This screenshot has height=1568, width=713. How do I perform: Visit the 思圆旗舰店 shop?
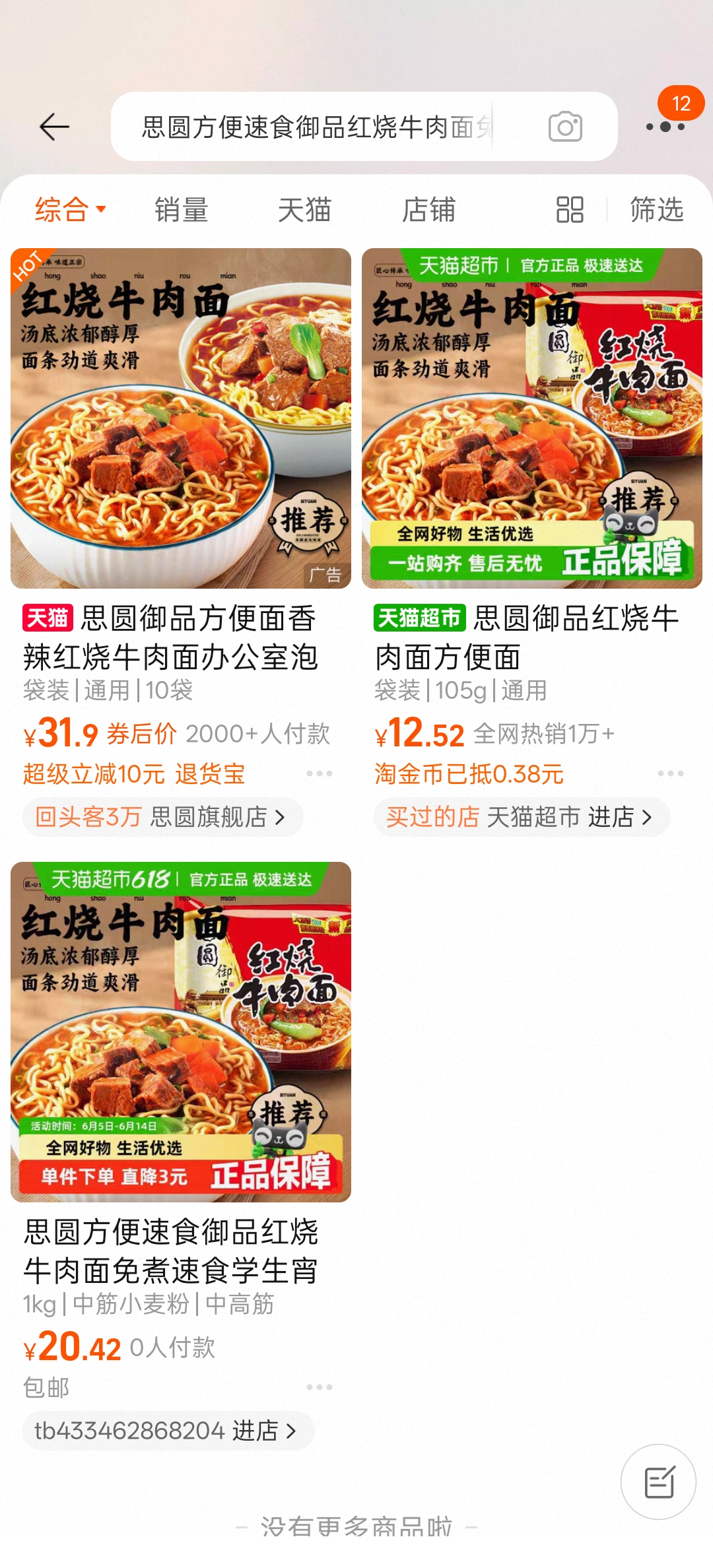pyautogui.click(x=163, y=817)
